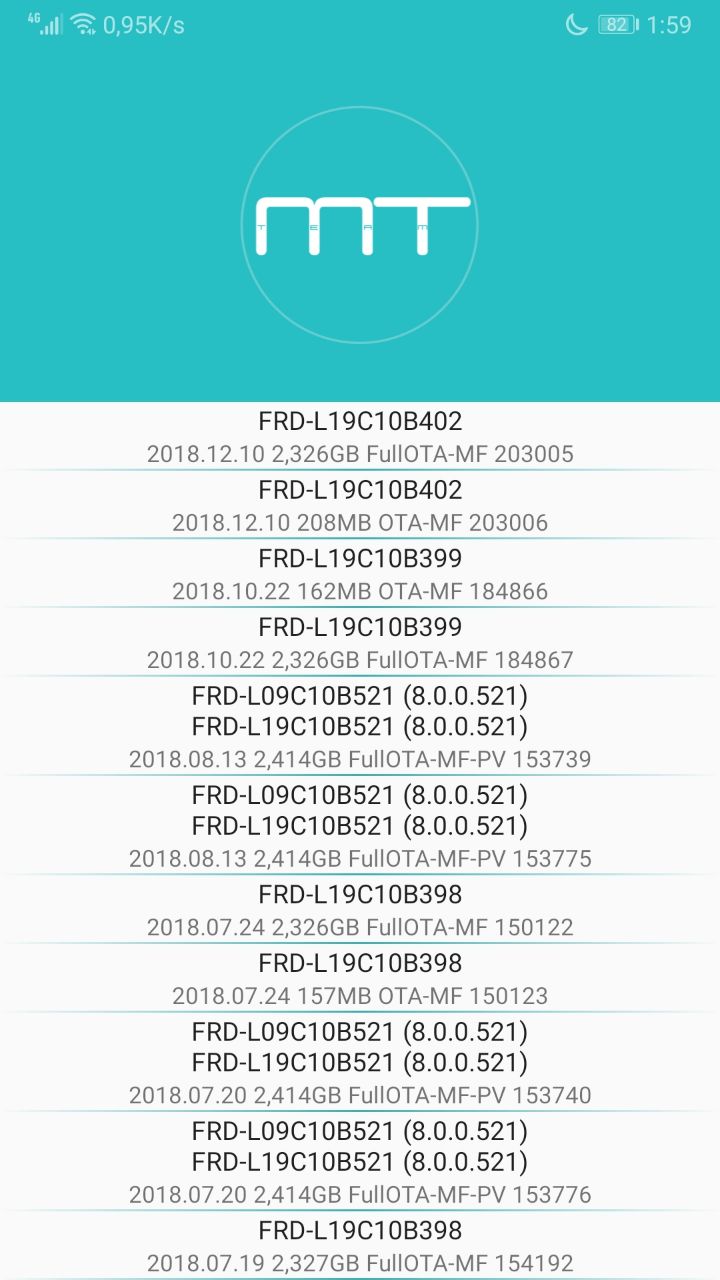Select B521 FullOTA-MF-PV 153776 firmware entry
The image size is (720, 1280).
coord(360,1162)
